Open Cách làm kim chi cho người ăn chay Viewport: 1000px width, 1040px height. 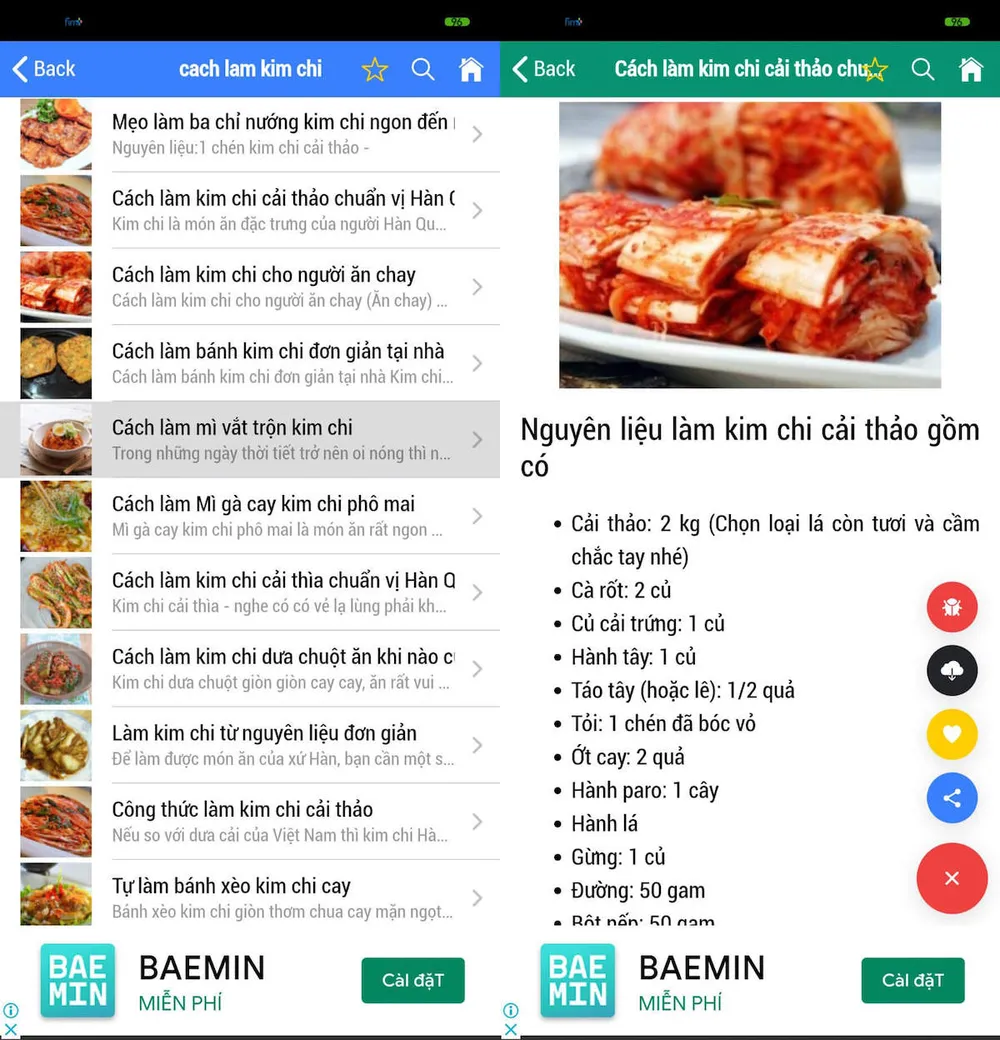pos(282,287)
